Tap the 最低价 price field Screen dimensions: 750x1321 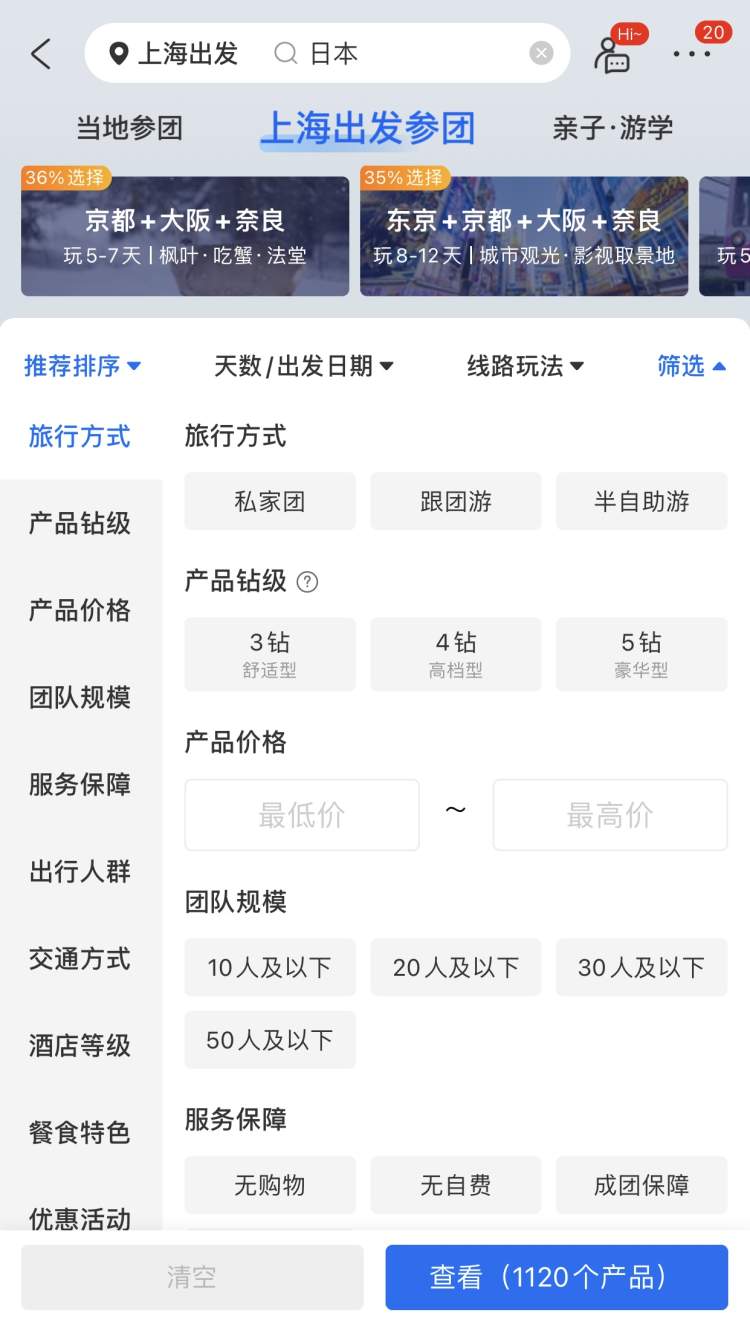[302, 815]
